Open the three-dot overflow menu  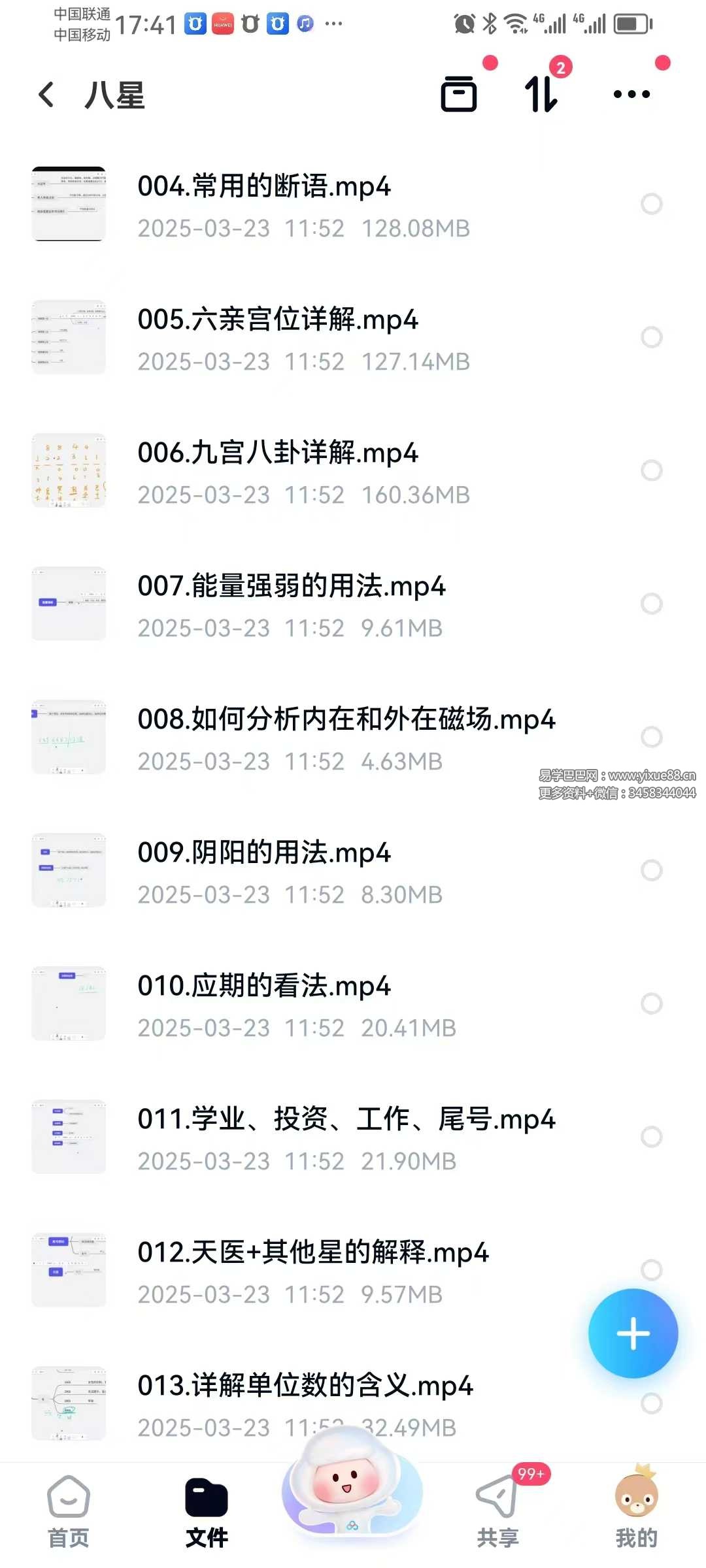tap(631, 94)
